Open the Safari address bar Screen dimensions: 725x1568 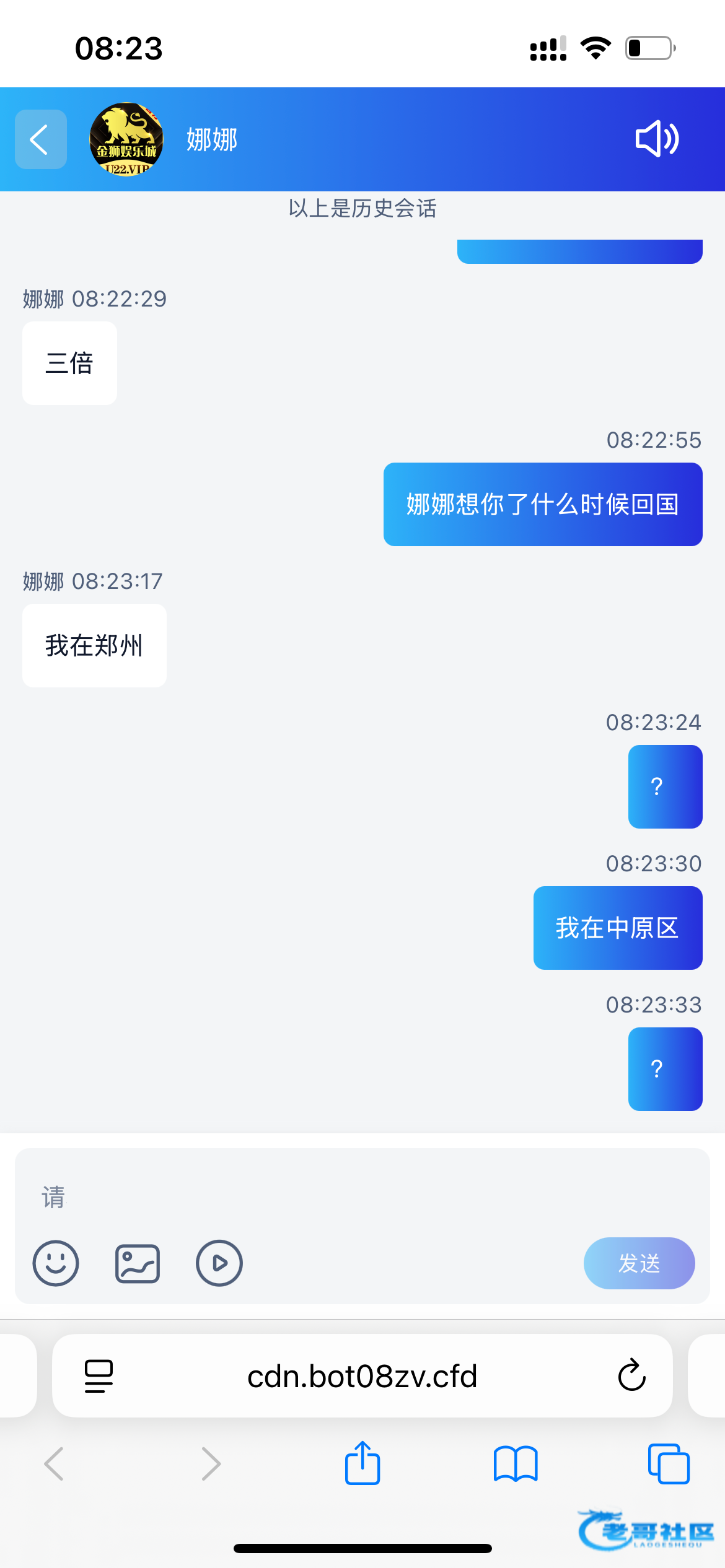point(362,1376)
